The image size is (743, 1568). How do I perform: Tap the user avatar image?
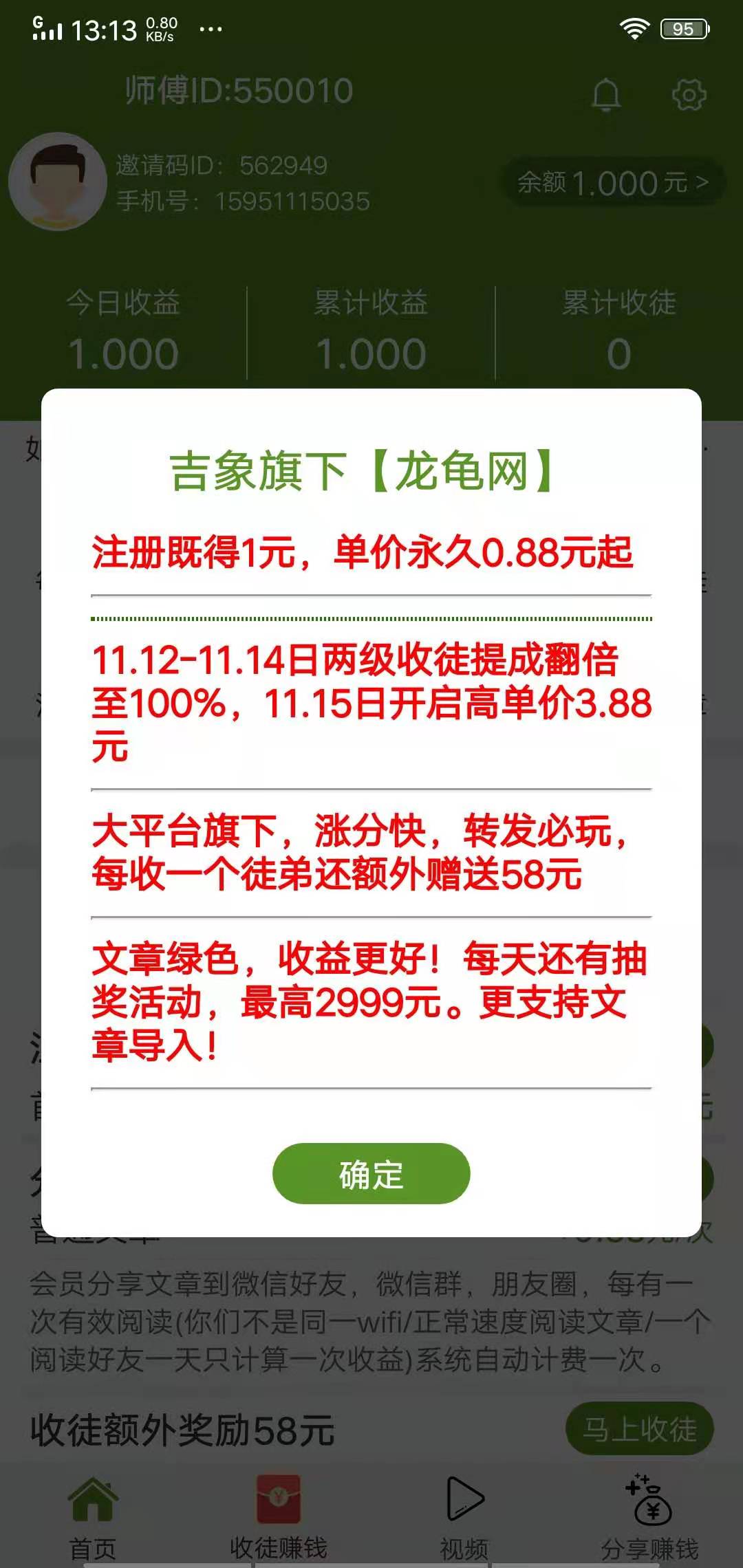tap(57, 182)
